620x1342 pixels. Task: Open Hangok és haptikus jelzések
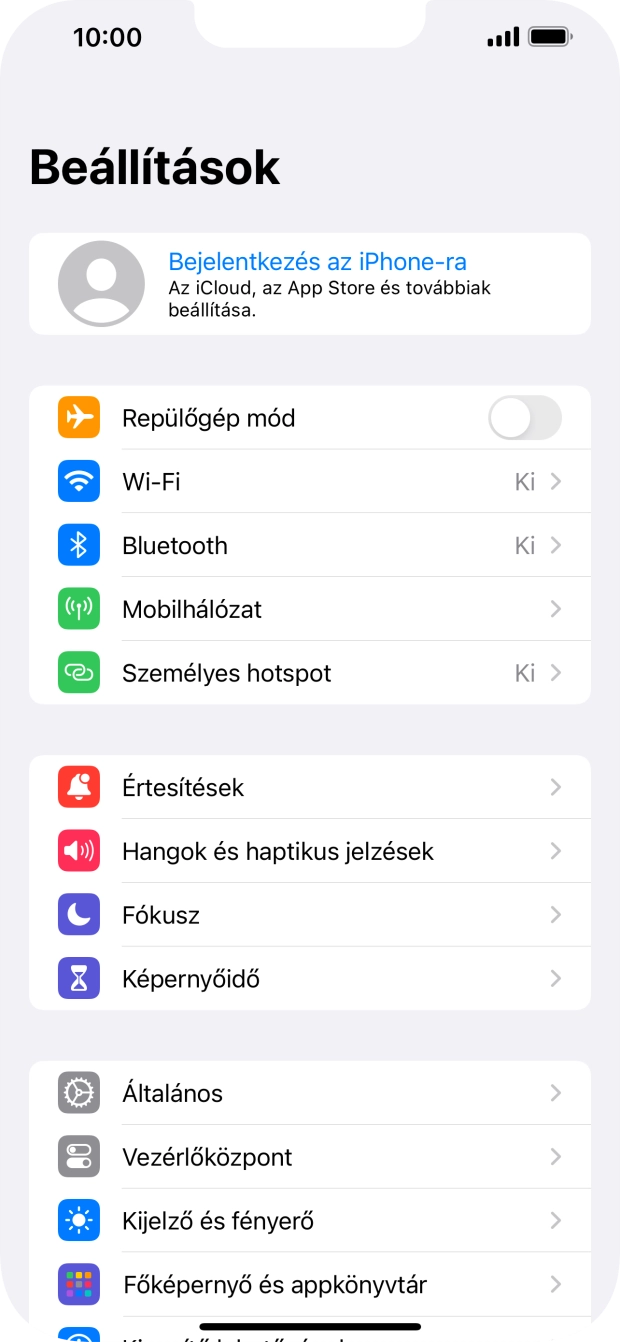point(310,852)
